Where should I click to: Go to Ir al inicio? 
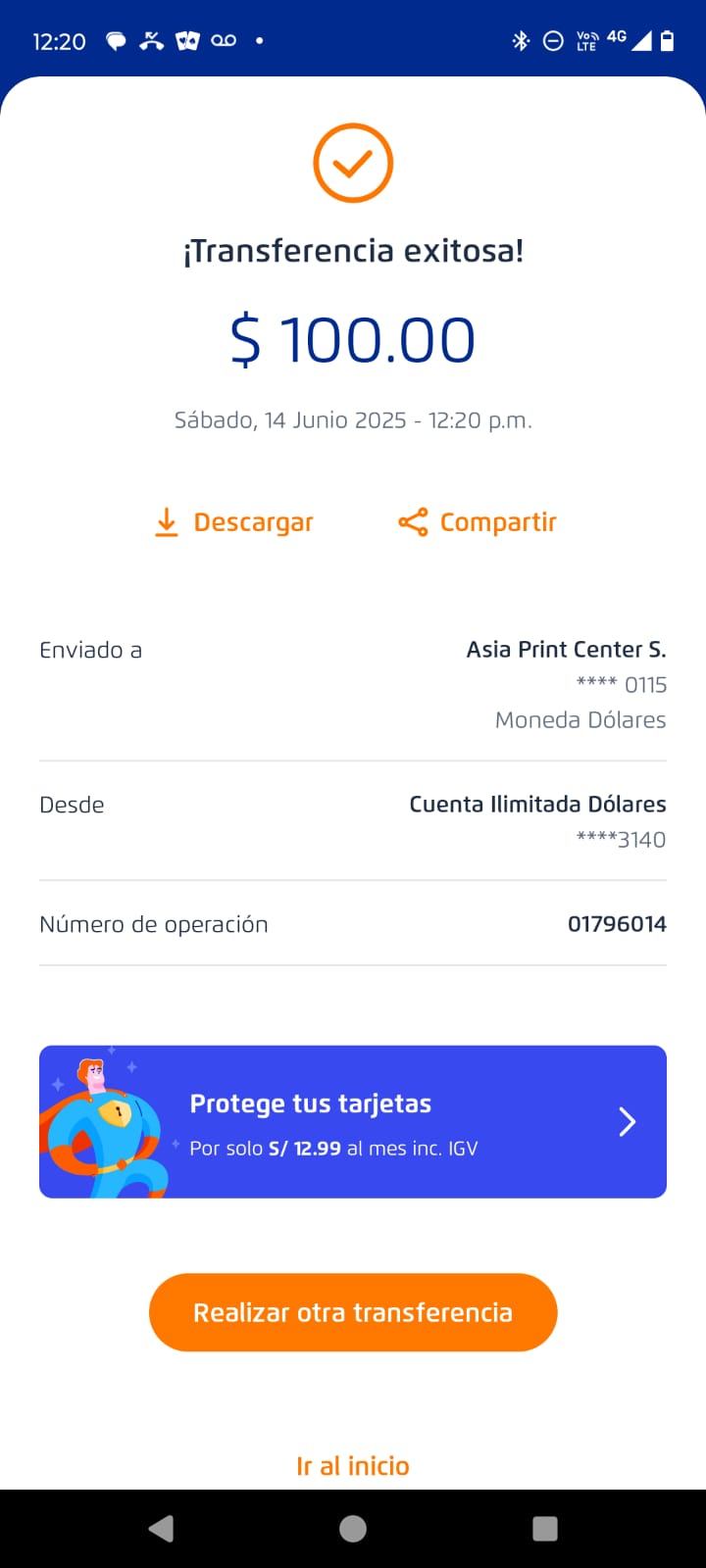[x=353, y=1465]
